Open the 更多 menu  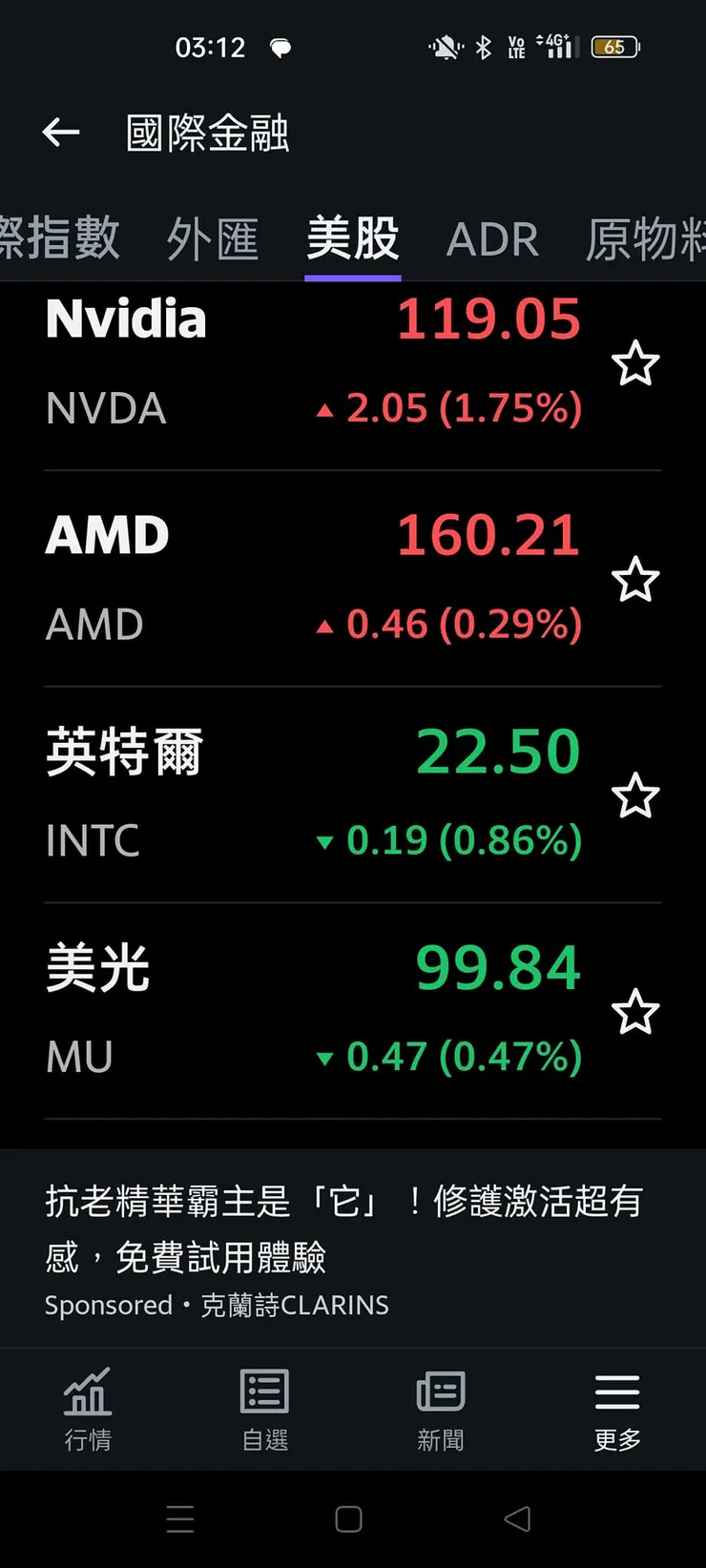pyautogui.click(x=617, y=1409)
